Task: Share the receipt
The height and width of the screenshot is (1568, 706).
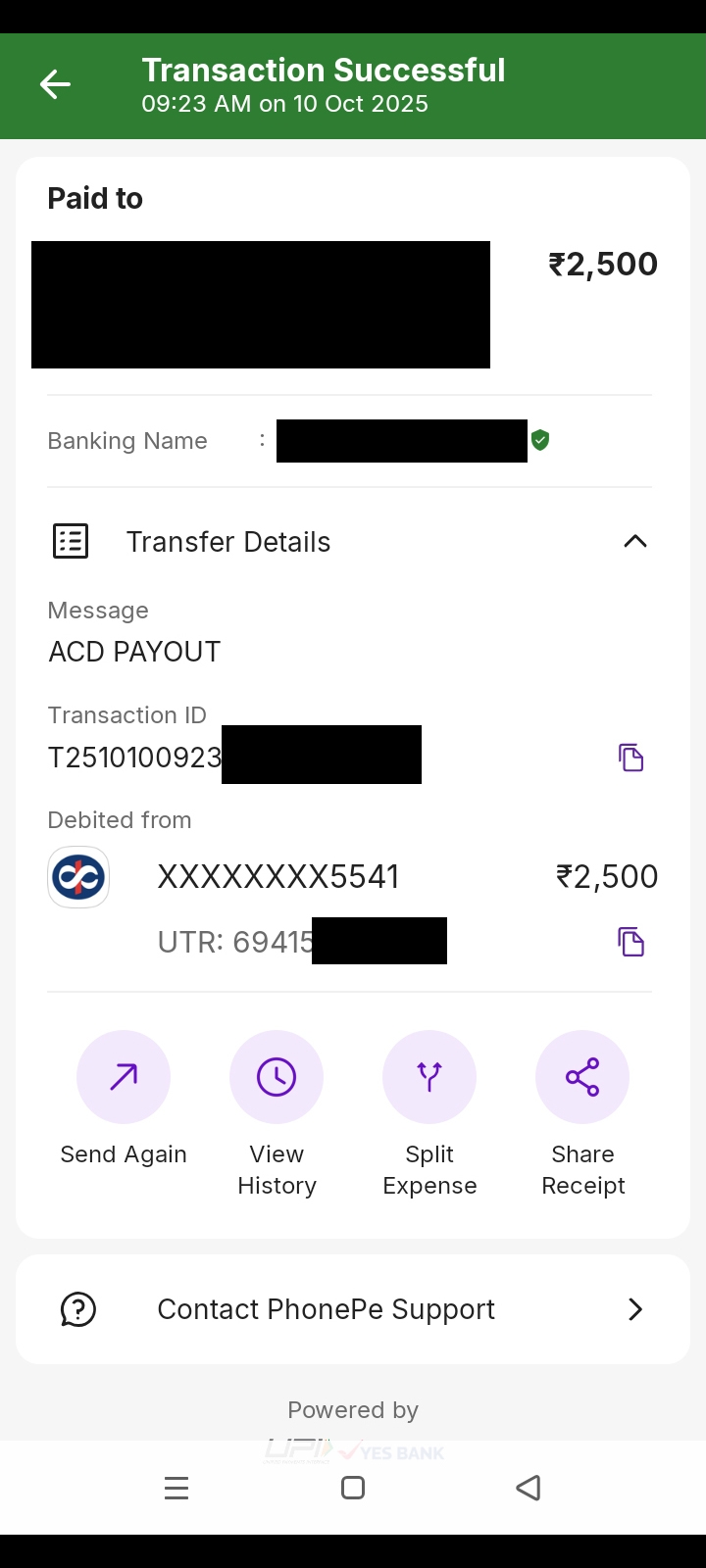Action: (582, 1077)
